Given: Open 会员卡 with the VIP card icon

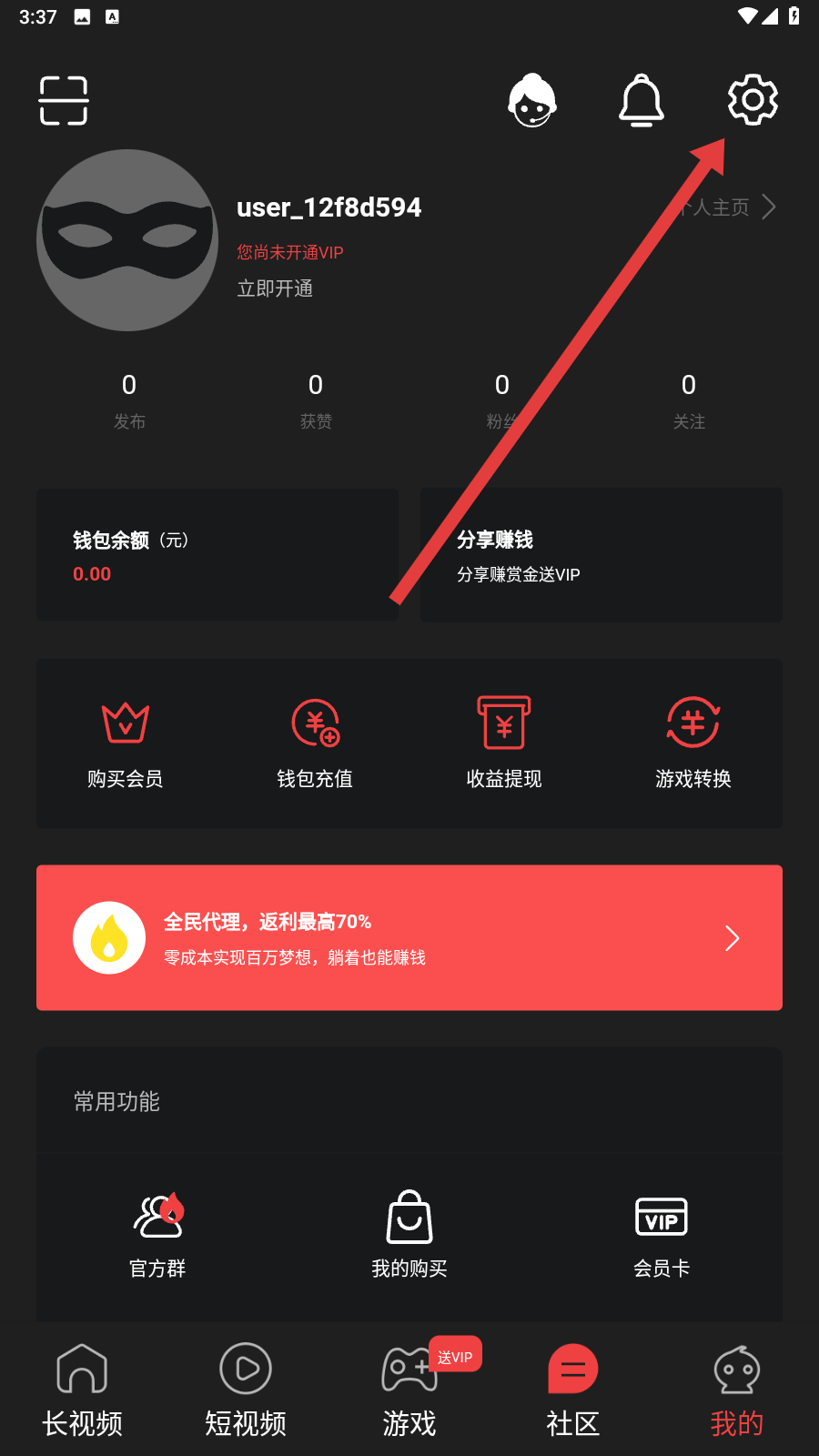Looking at the screenshot, I should 661,1217.
